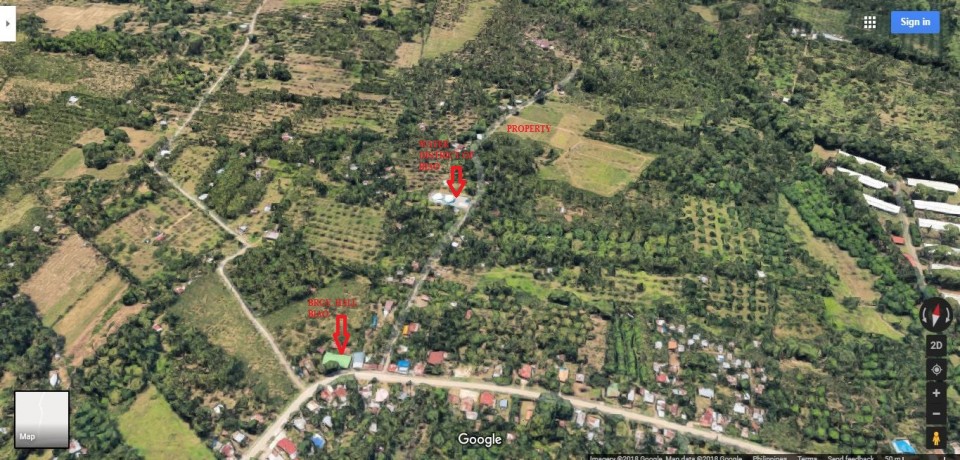Tap the Sign in button
The width and height of the screenshot is (960, 460).
[914, 22]
